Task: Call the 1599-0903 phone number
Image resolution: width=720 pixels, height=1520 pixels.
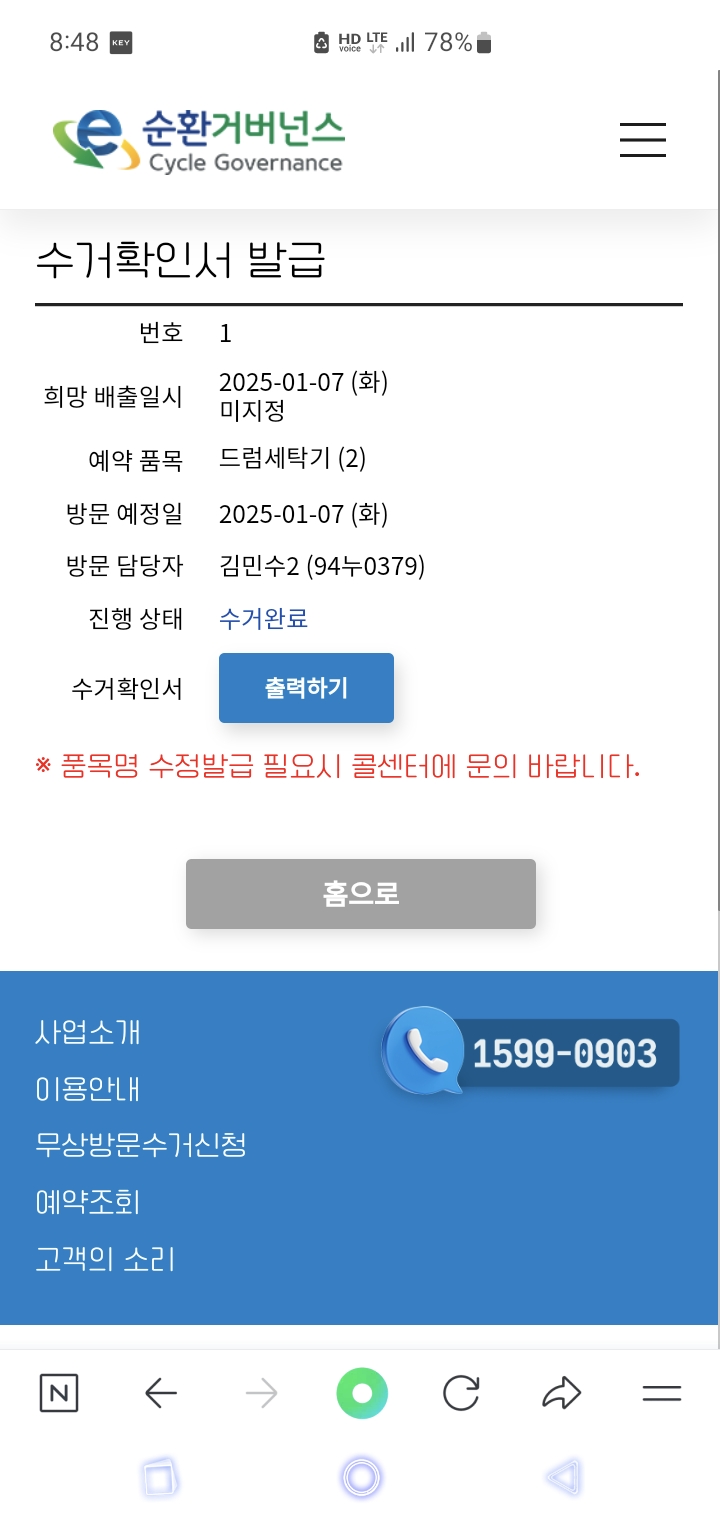Action: [532, 1052]
